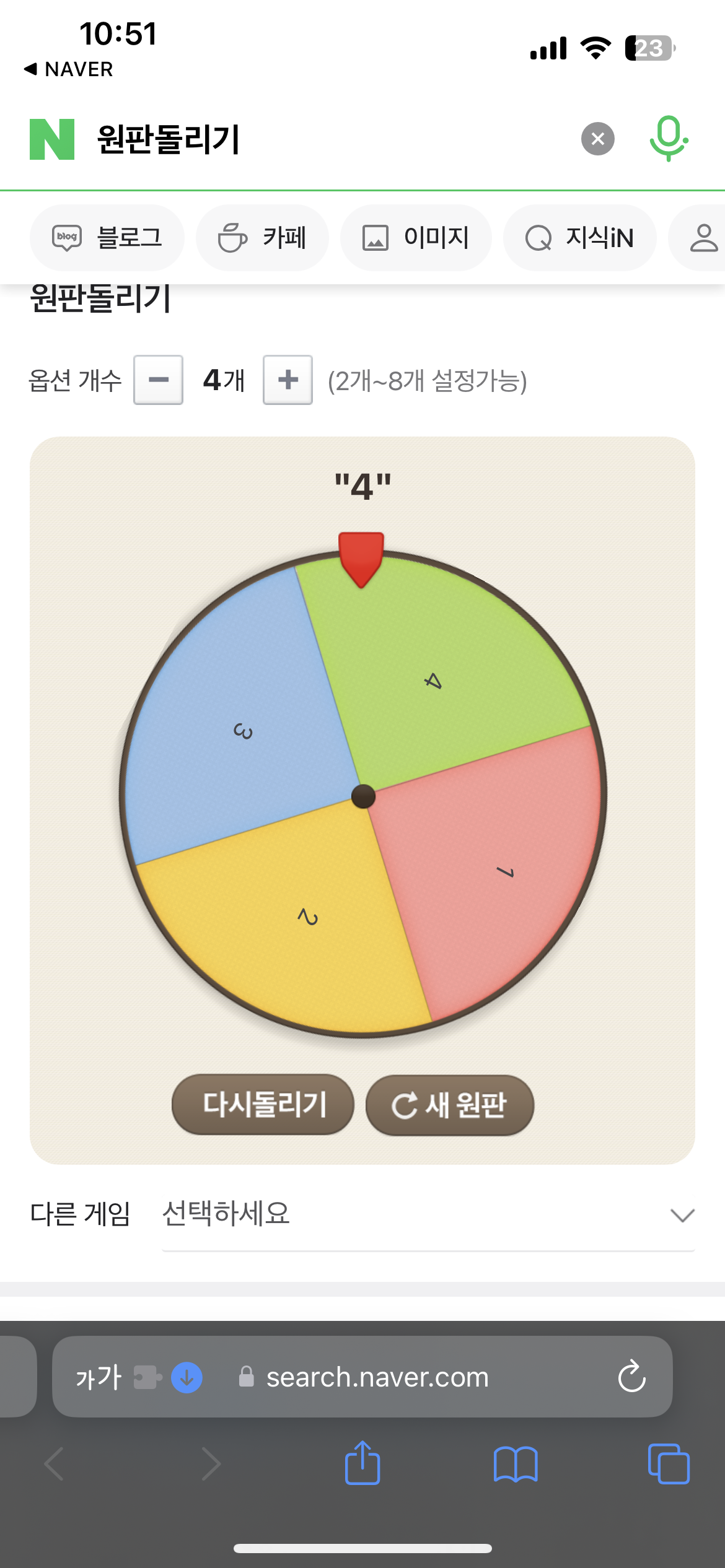The image size is (725, 1568).
Task: Share this page from the toolbar
Action: (362, 1464)
